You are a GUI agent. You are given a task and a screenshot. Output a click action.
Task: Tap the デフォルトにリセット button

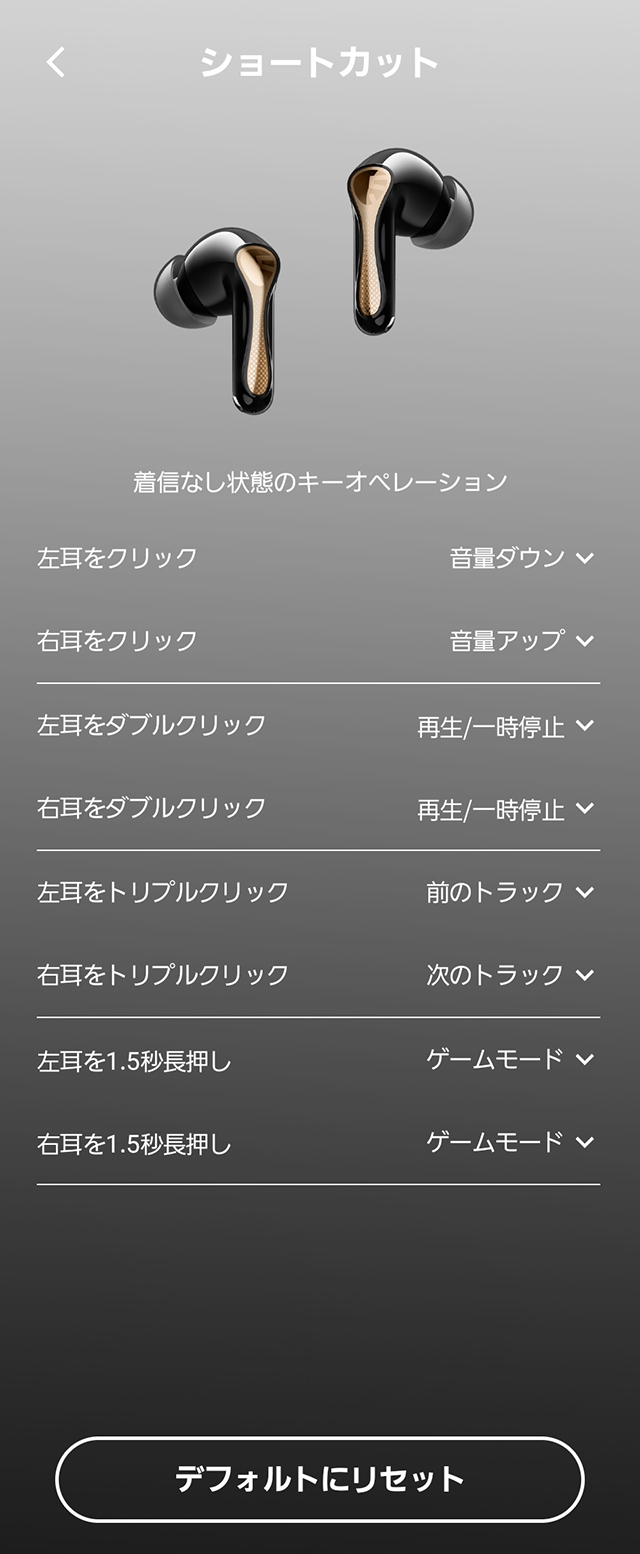coord(320,1479)
